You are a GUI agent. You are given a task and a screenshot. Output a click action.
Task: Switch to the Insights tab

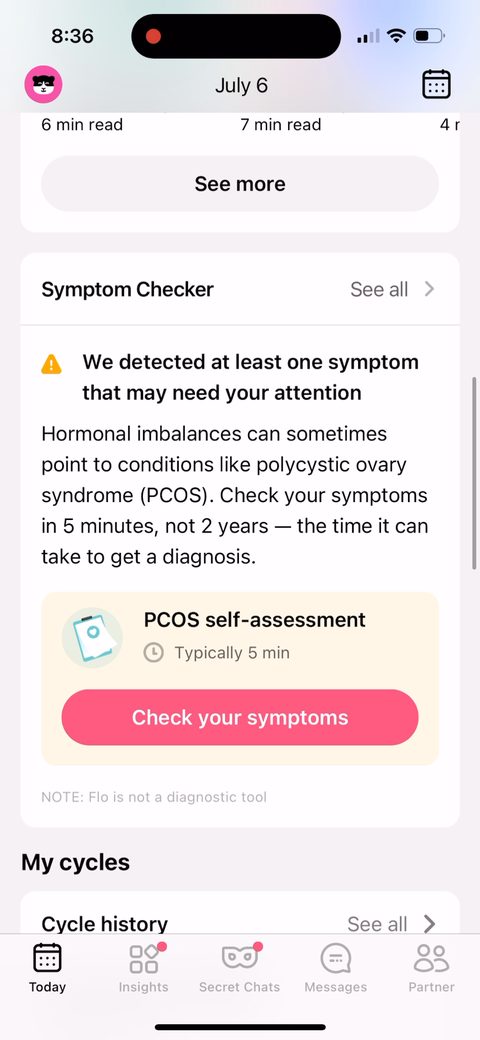tap(144, 968)
